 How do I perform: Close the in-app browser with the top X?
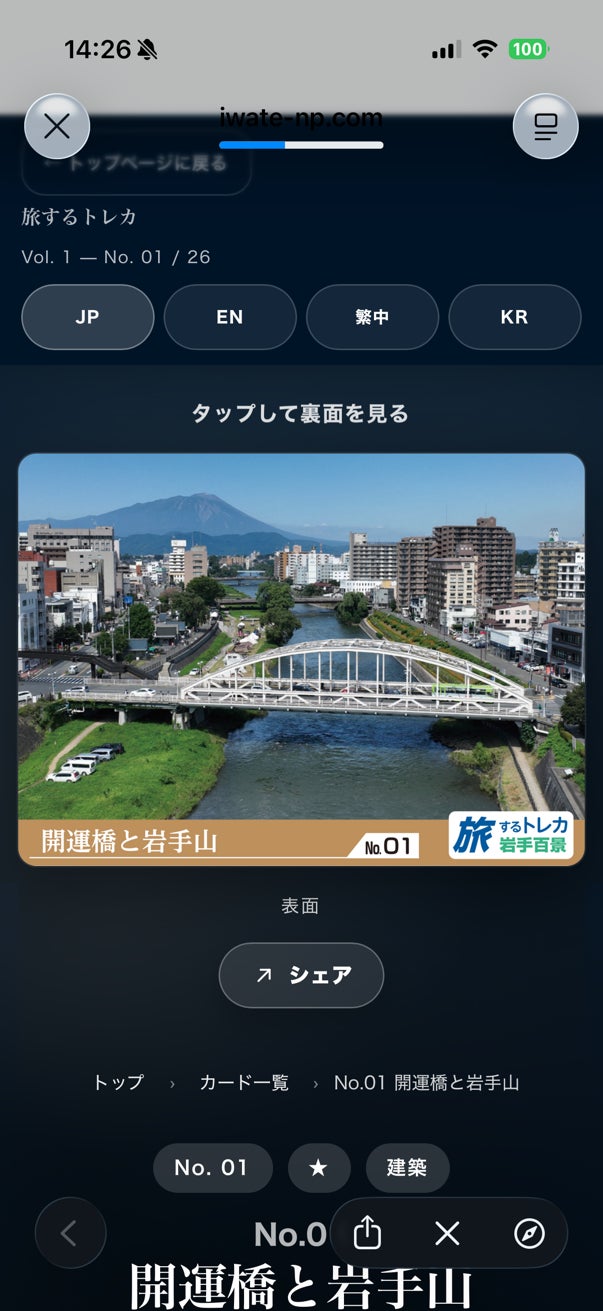[x=57, y=126]
